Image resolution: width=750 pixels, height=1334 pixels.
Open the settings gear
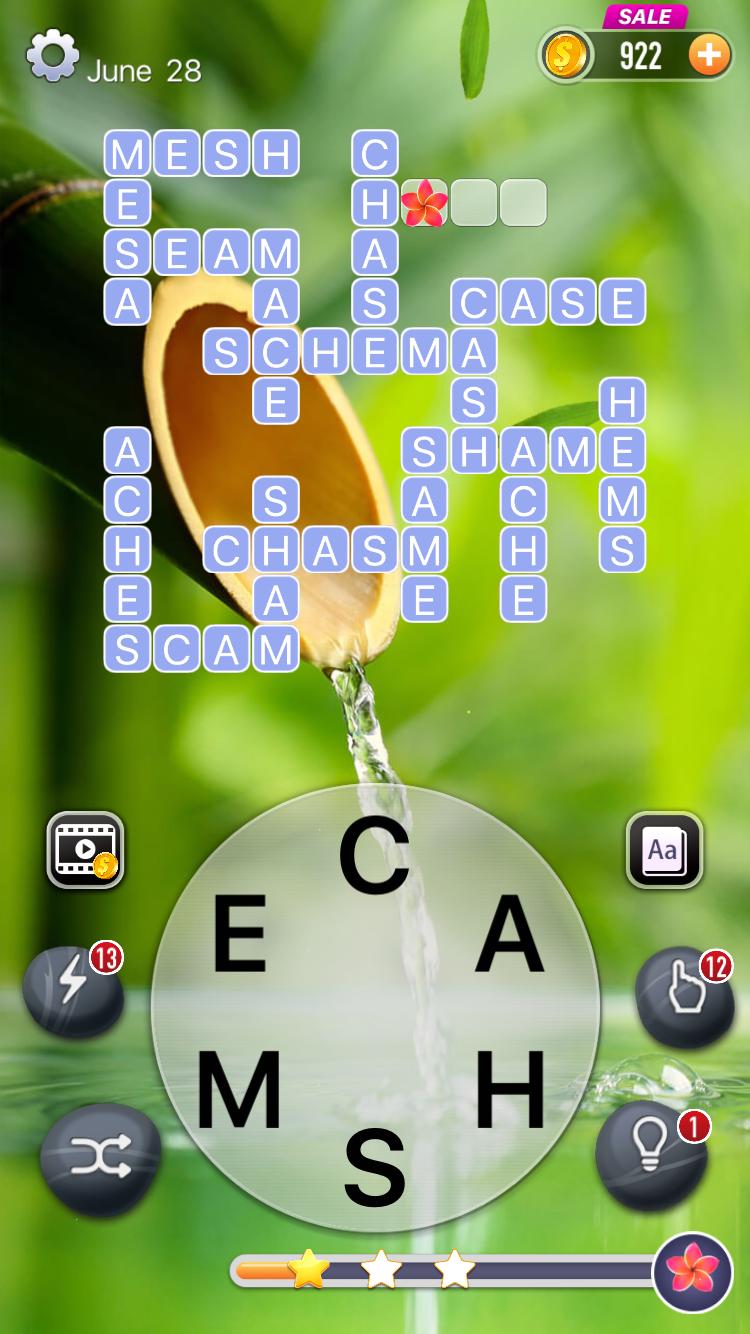[x=52, y=56]
